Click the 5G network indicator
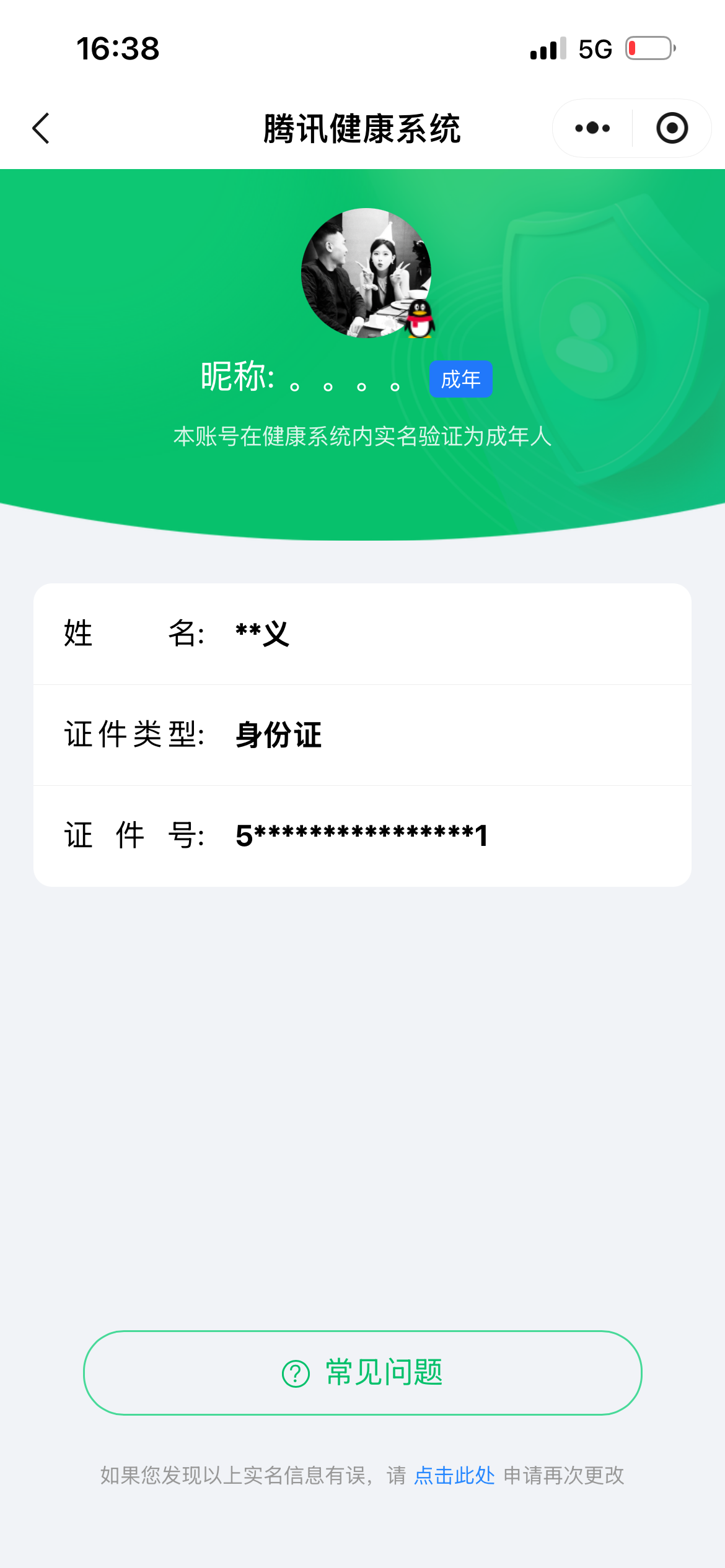Viewport: 725px width, 1568px height. [x=593, y=48]
